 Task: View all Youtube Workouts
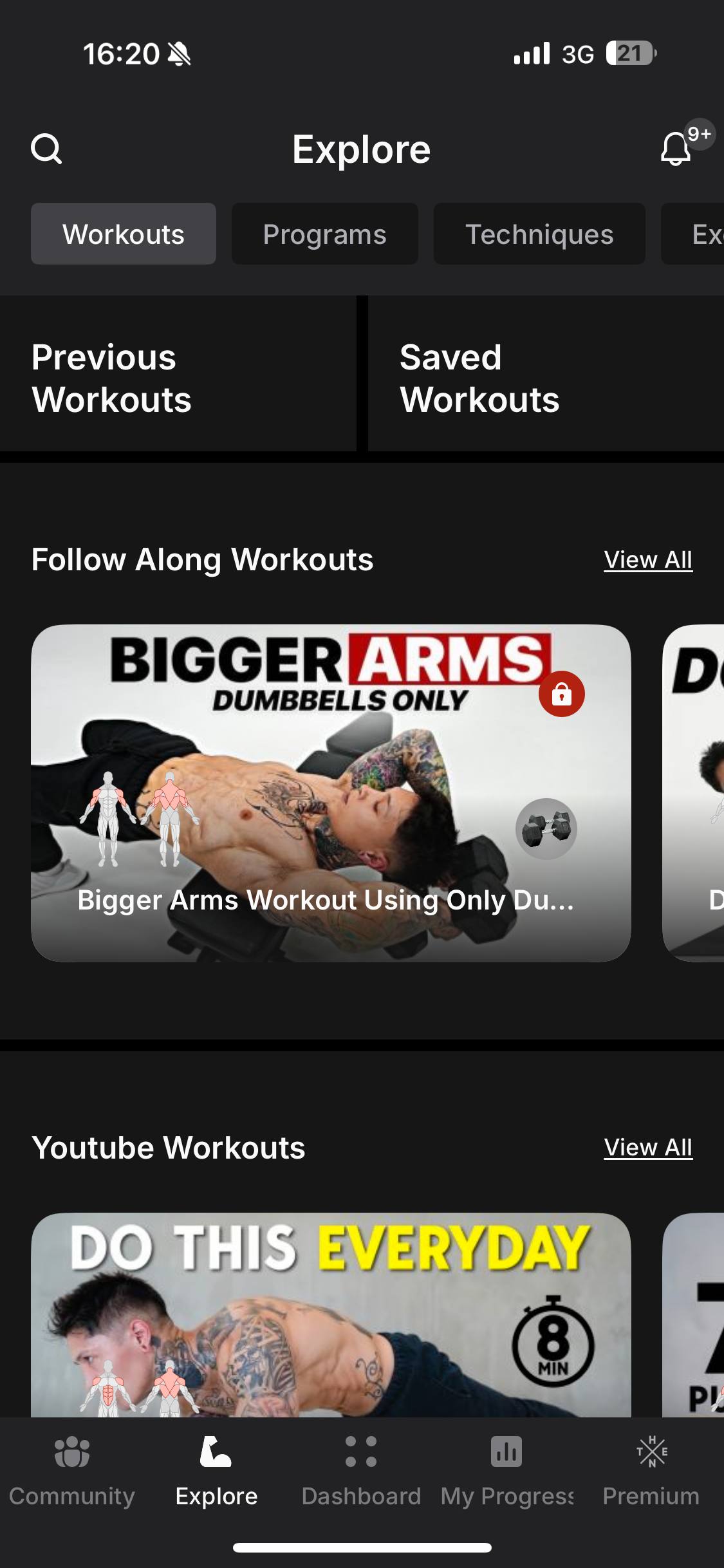click(647, 1148)
